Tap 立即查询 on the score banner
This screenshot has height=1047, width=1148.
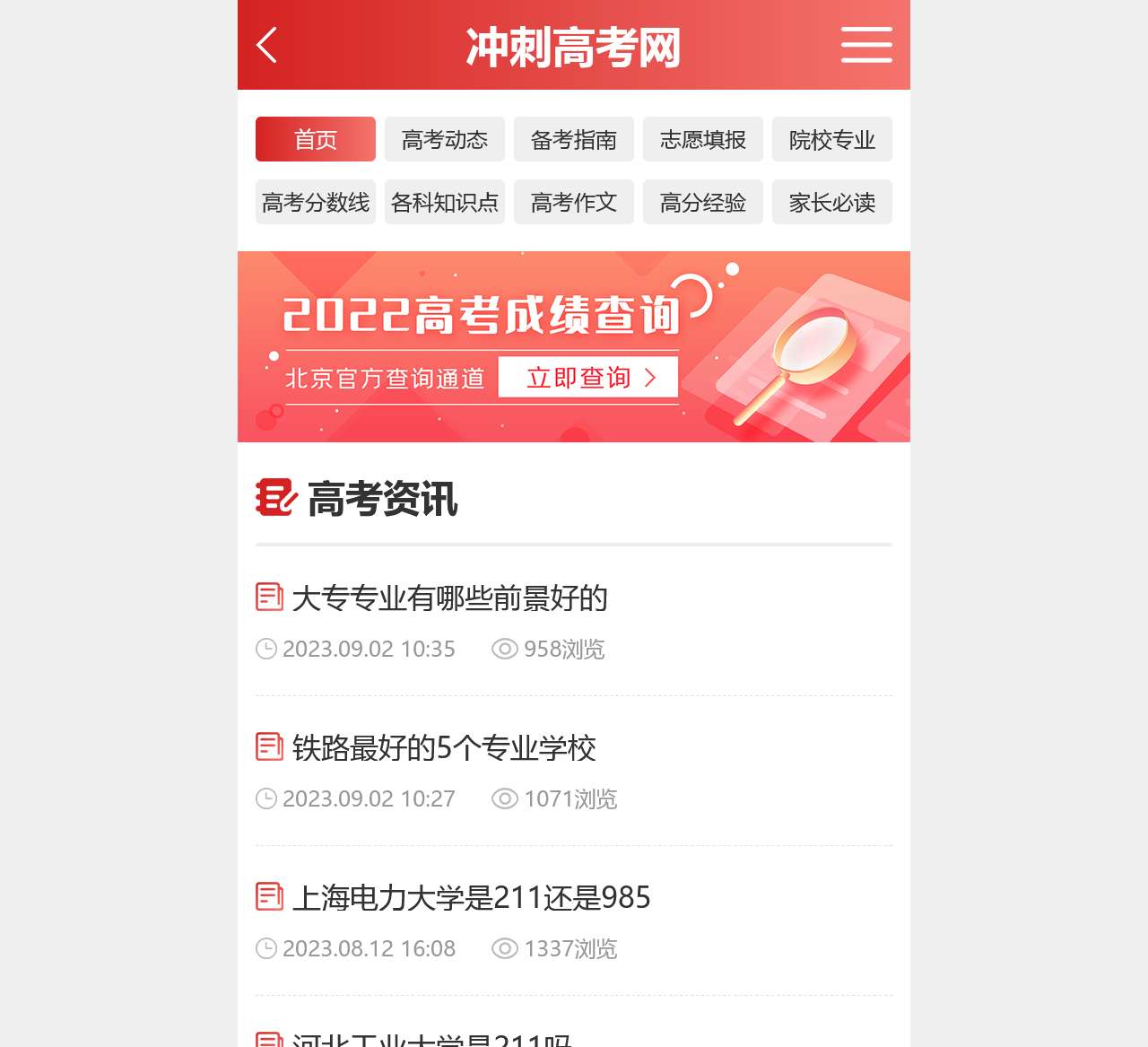click(588, 377)
